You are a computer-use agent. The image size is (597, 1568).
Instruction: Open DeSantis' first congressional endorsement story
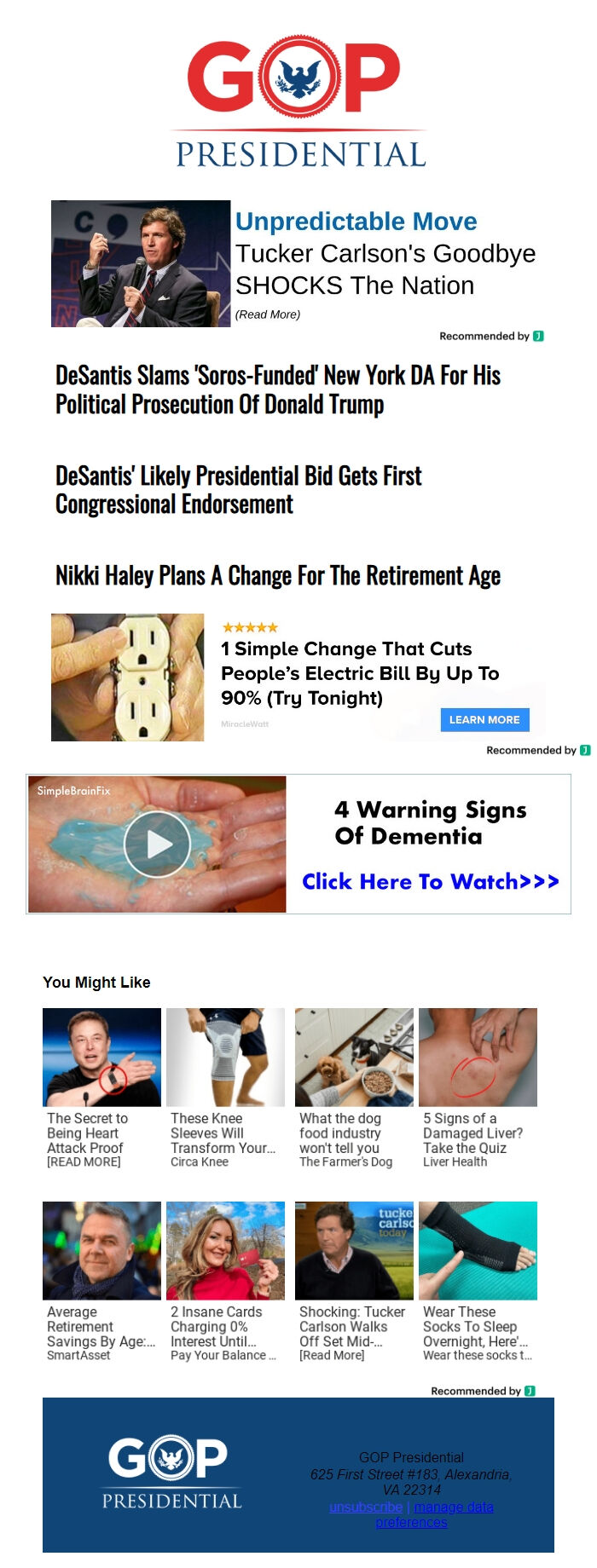tap(239, 490)
